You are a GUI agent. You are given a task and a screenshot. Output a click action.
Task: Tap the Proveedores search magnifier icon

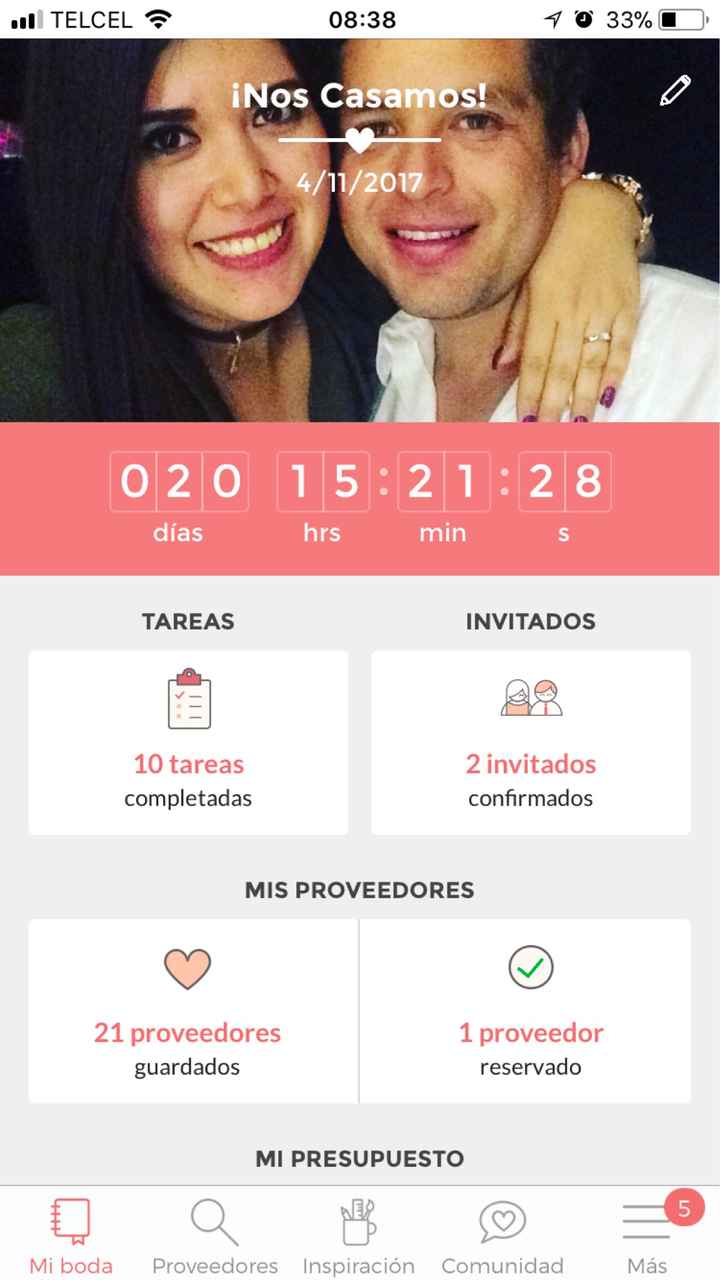(x=212, y=1220)
